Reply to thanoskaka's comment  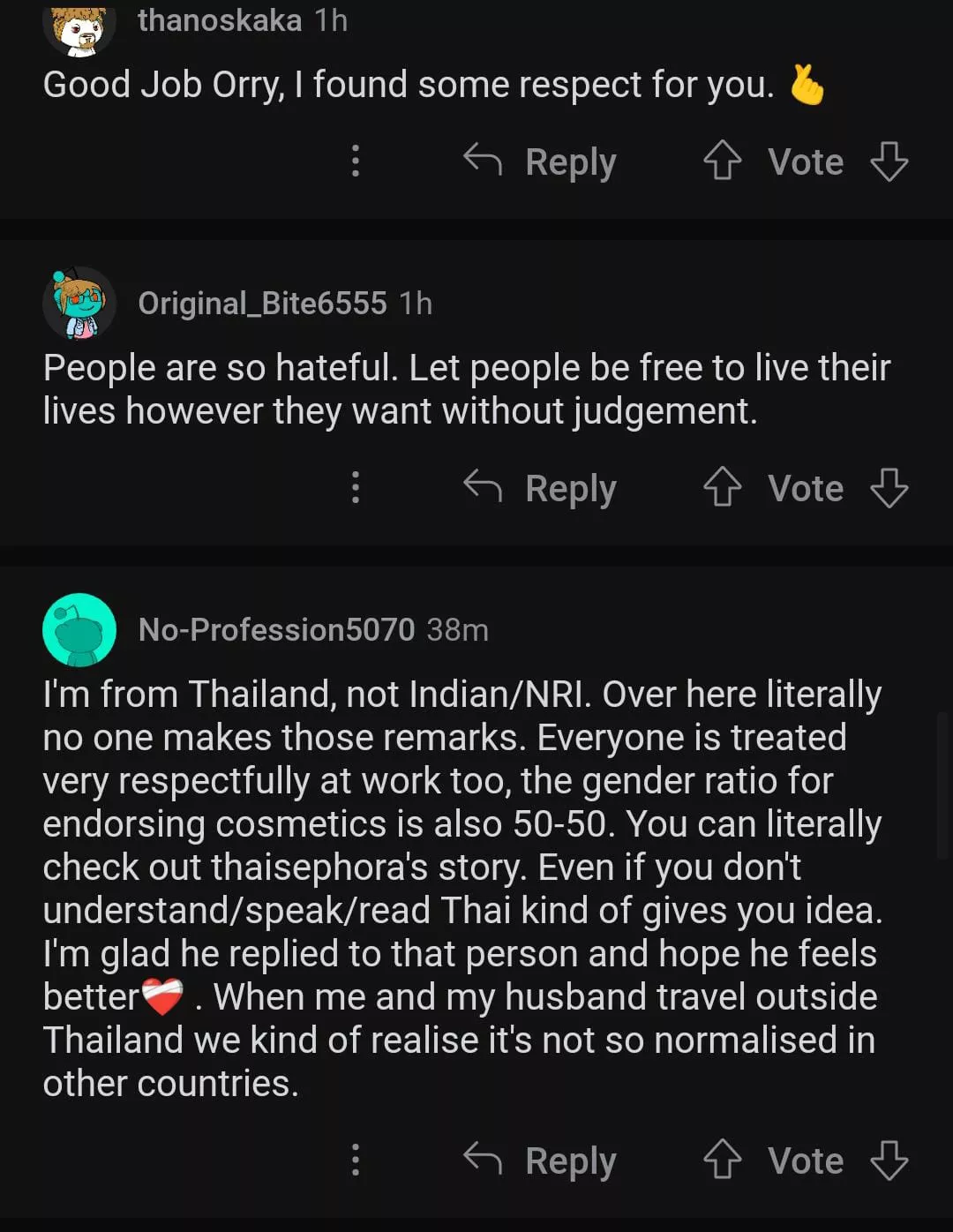540,162
